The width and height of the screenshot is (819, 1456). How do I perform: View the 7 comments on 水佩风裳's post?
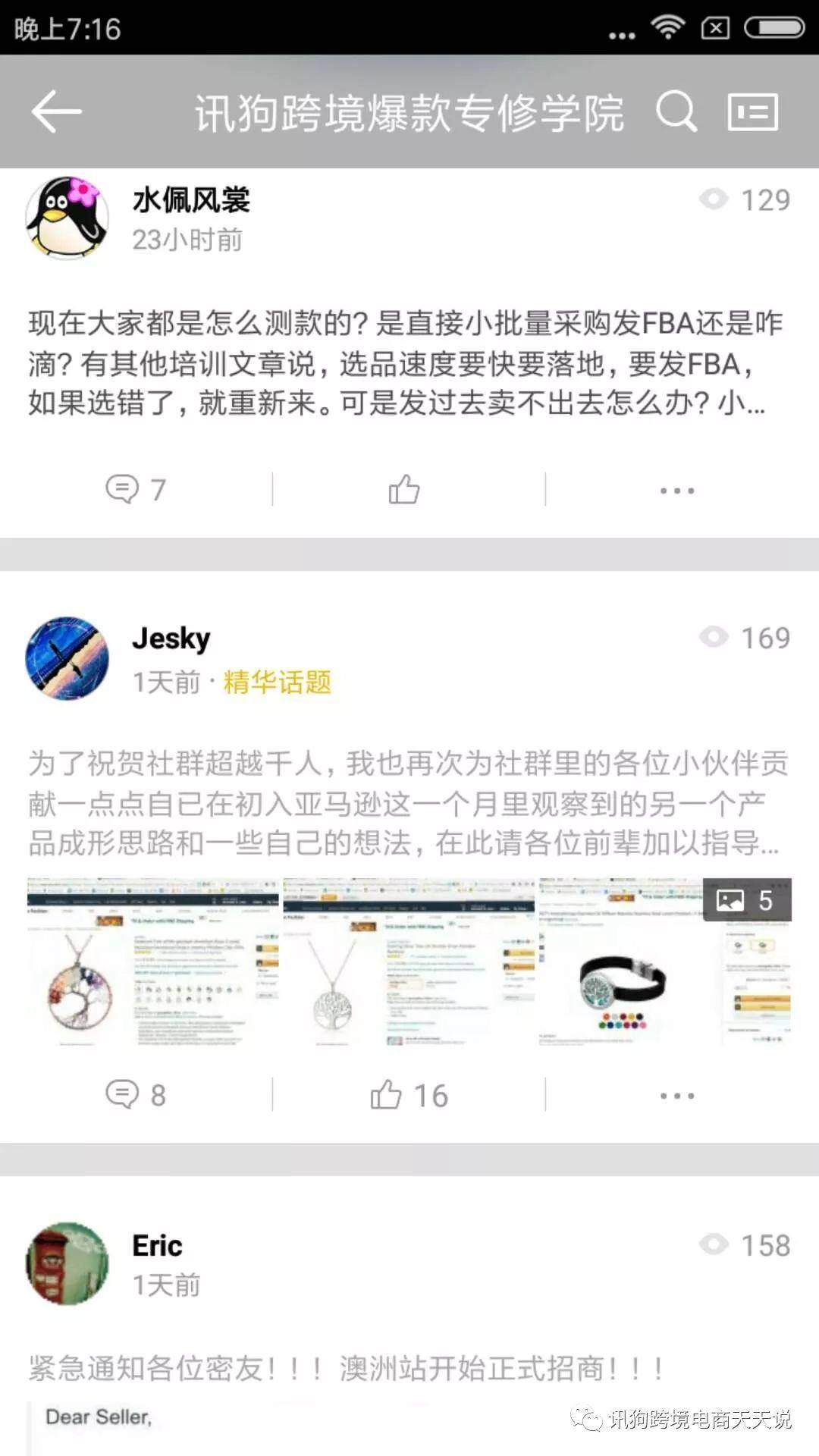[x=136, y=489]
